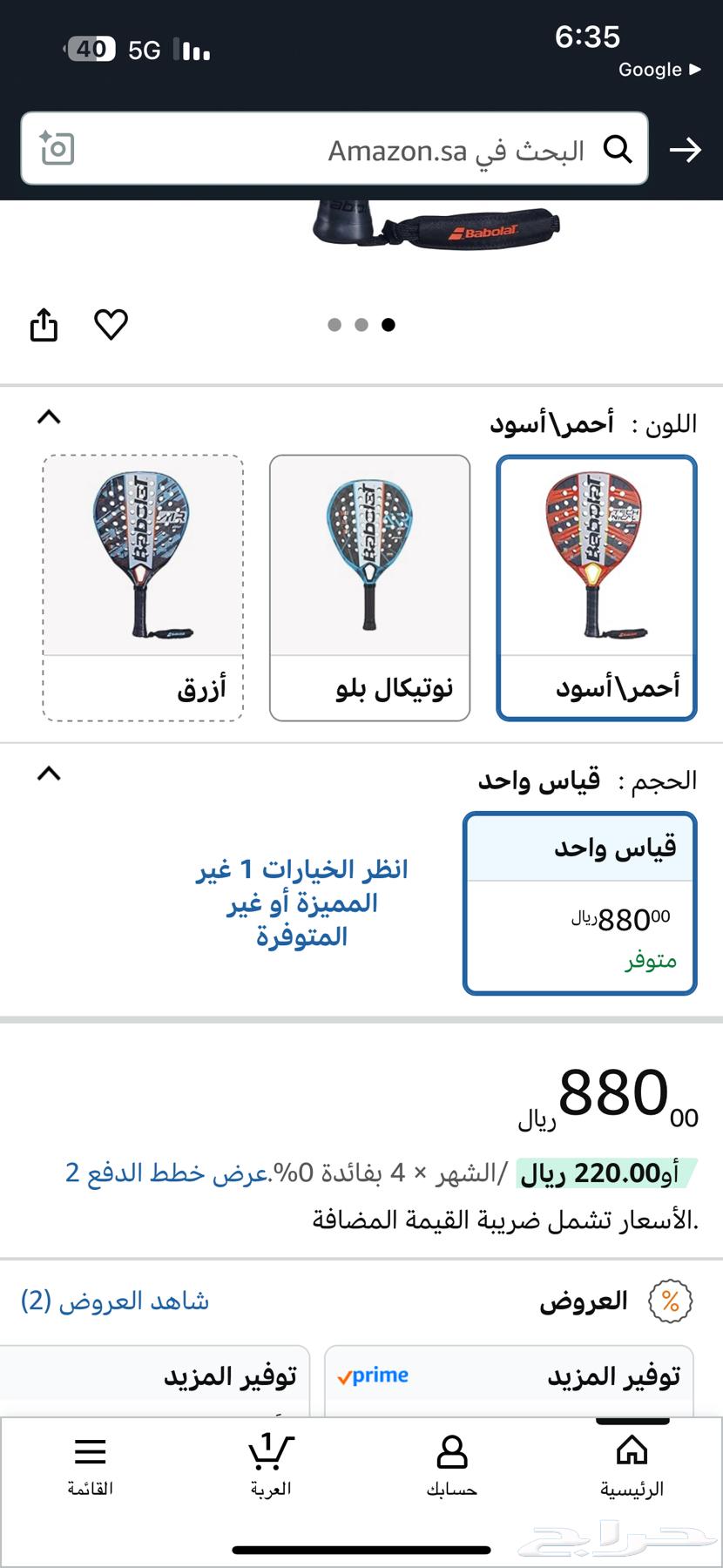Tap the arrow right of the search bar
Image resolution: width=723 pixels, height=1568 pixels.
(686, 150)
